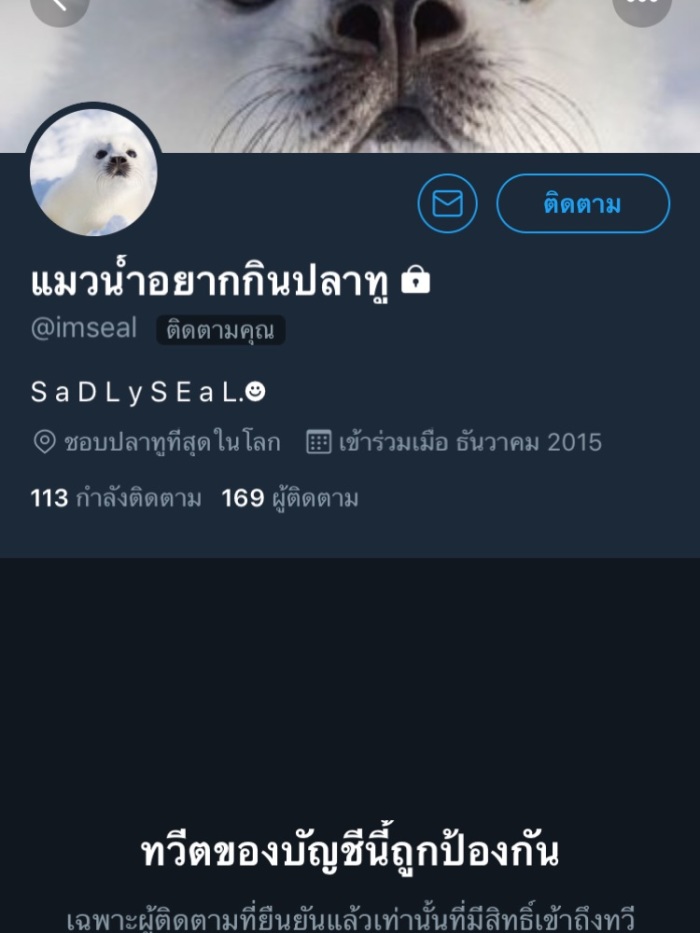Go back using the top-left arrow

[60, 6]
